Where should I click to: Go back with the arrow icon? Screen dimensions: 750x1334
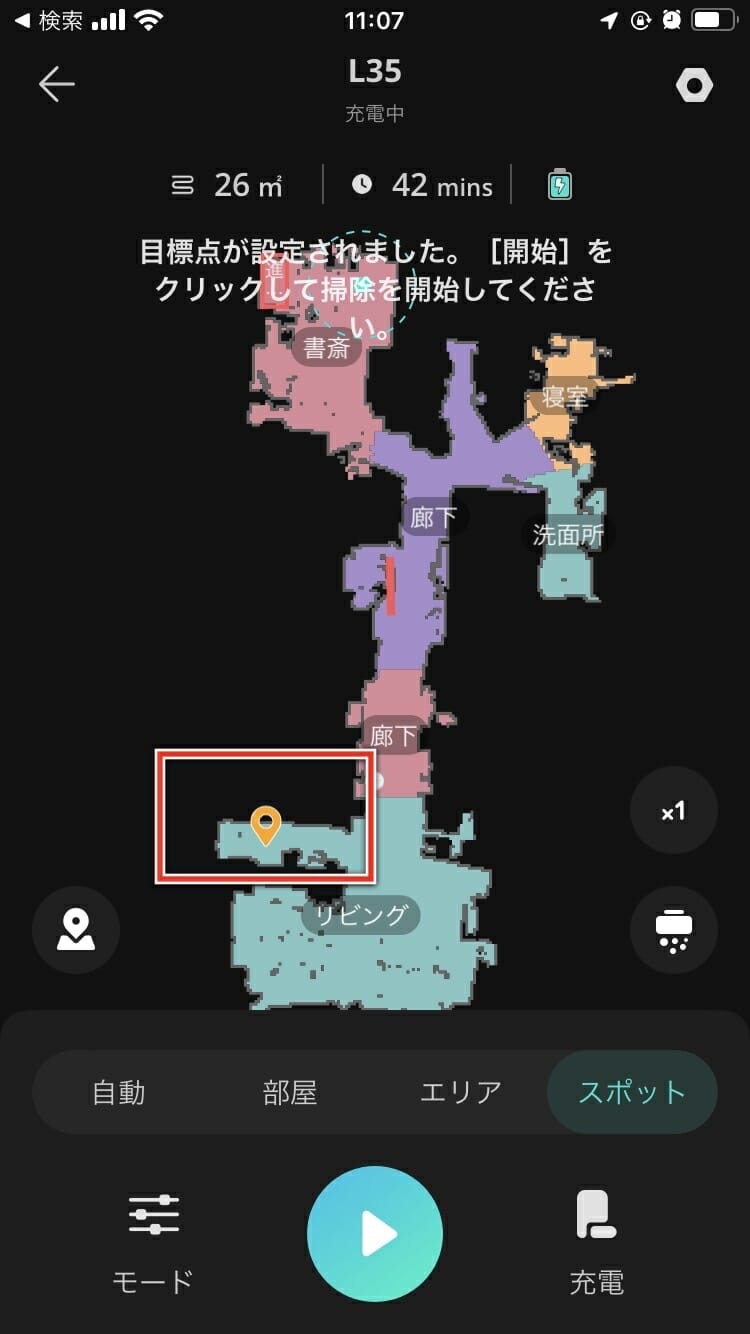[57, 86]
